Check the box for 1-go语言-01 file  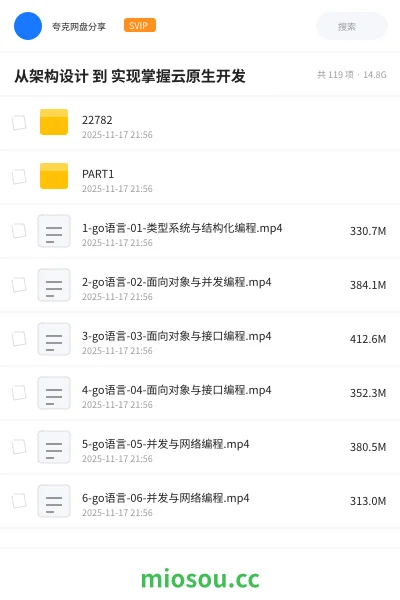point(19,231)
